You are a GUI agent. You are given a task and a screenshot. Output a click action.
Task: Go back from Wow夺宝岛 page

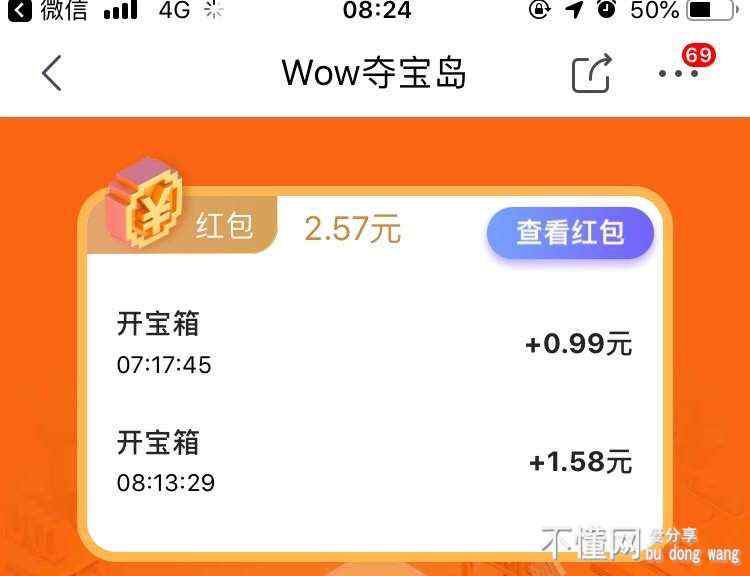pyautogui.click(x=52, y=73)
